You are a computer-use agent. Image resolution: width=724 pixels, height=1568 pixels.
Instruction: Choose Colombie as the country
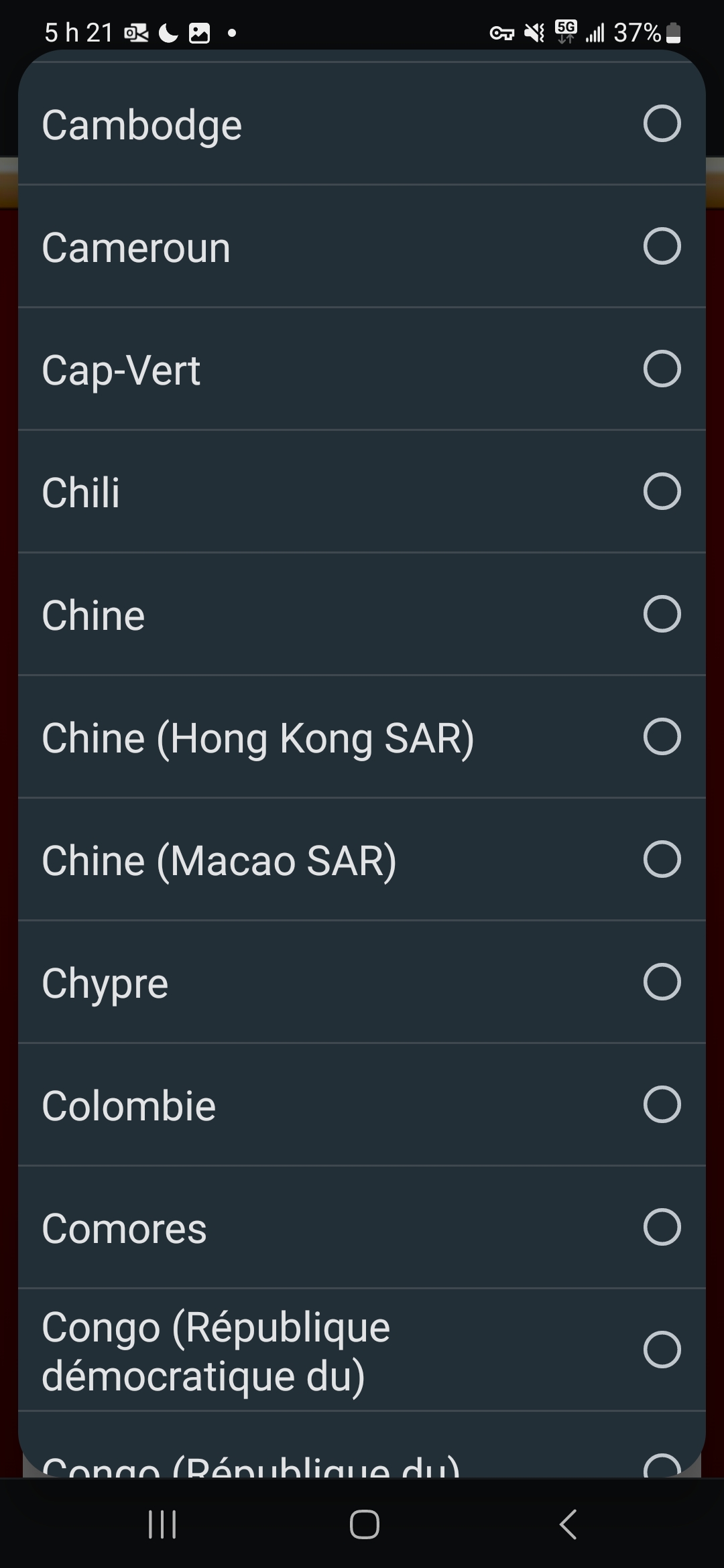pos(362,1105)
